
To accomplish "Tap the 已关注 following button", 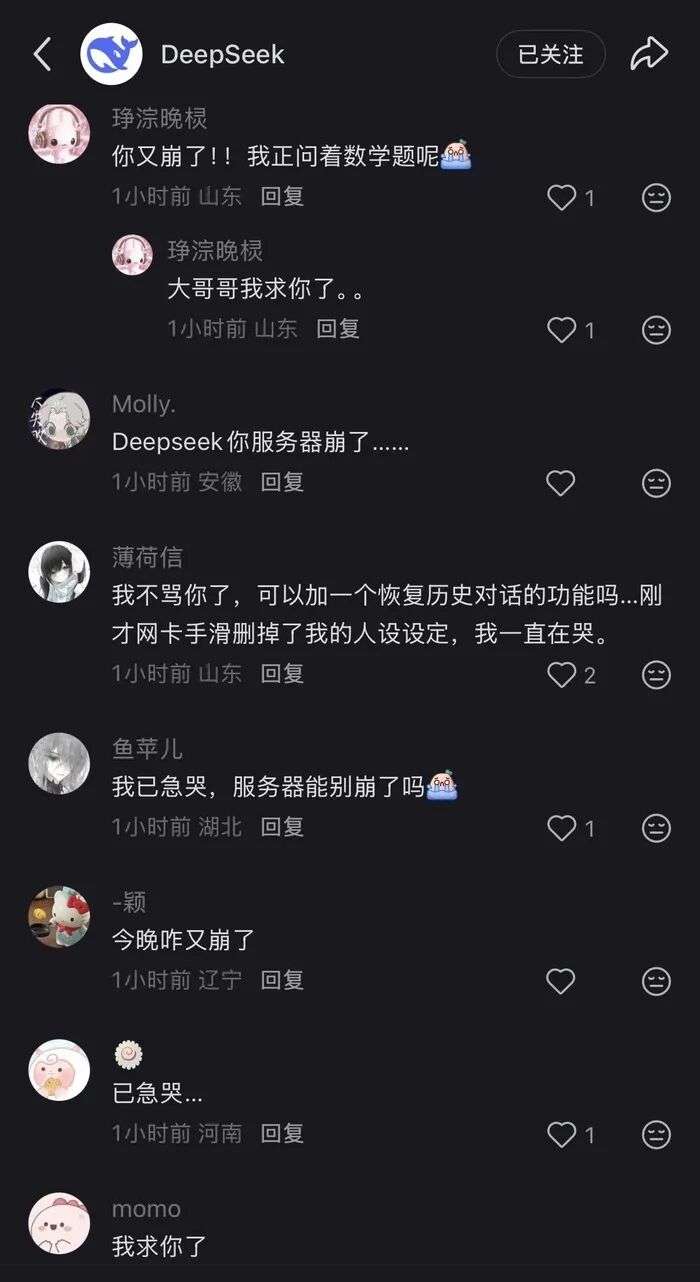I will (x=550, y=54).
